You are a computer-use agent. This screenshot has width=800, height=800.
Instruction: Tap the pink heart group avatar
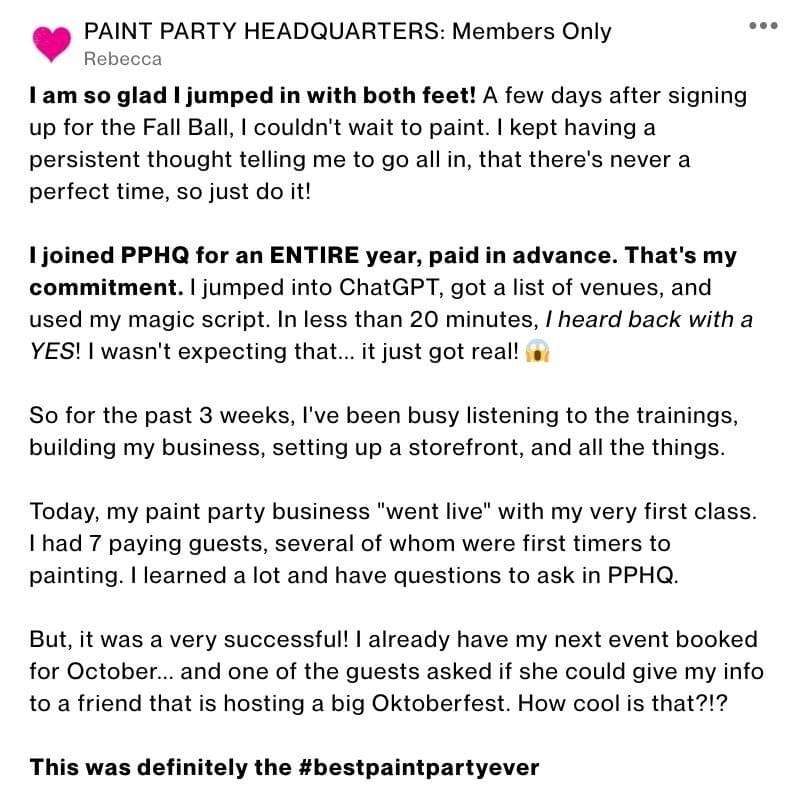point(52,43)
